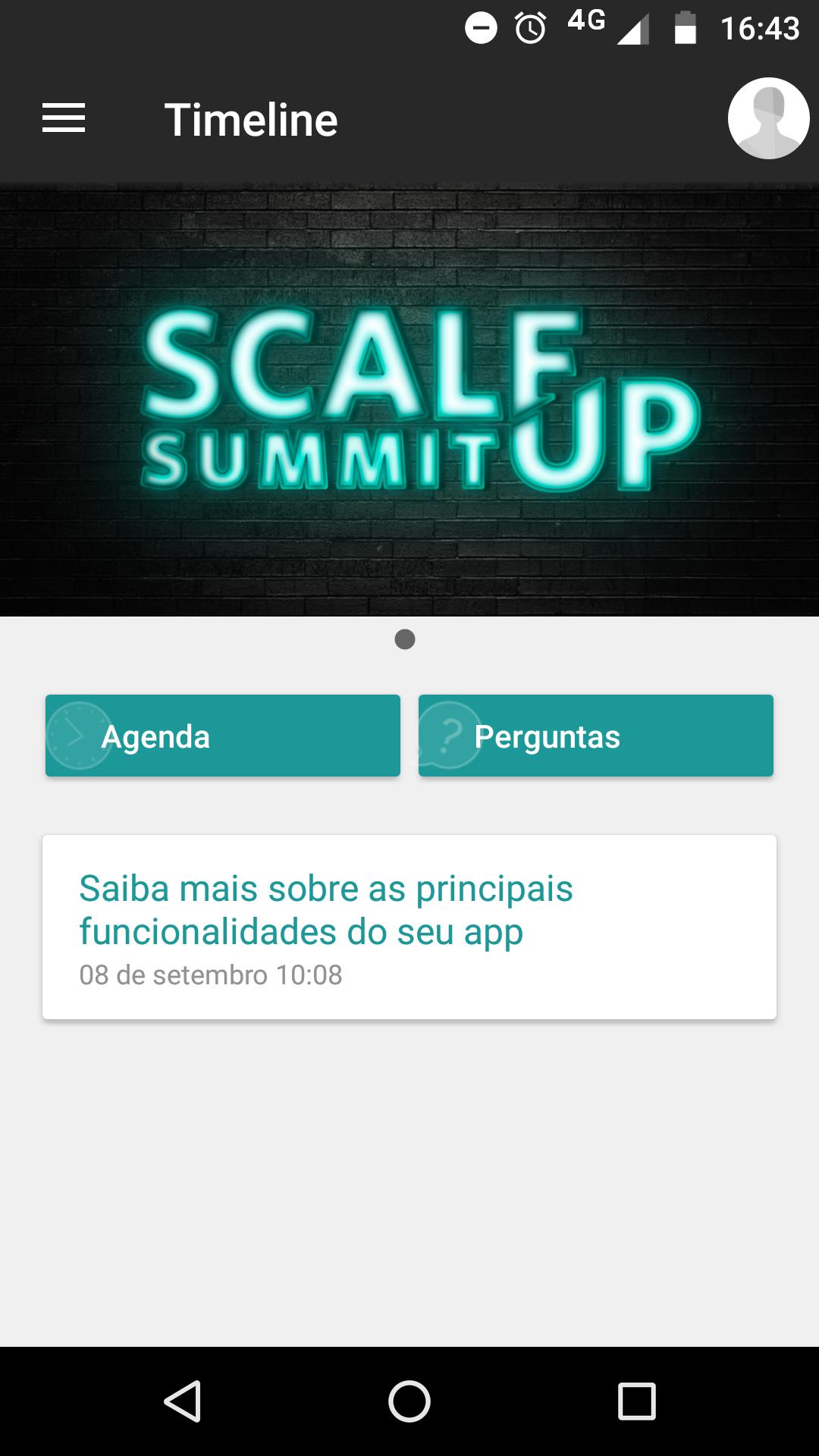Open the funcionalidades do seu app article

(409, 925)
